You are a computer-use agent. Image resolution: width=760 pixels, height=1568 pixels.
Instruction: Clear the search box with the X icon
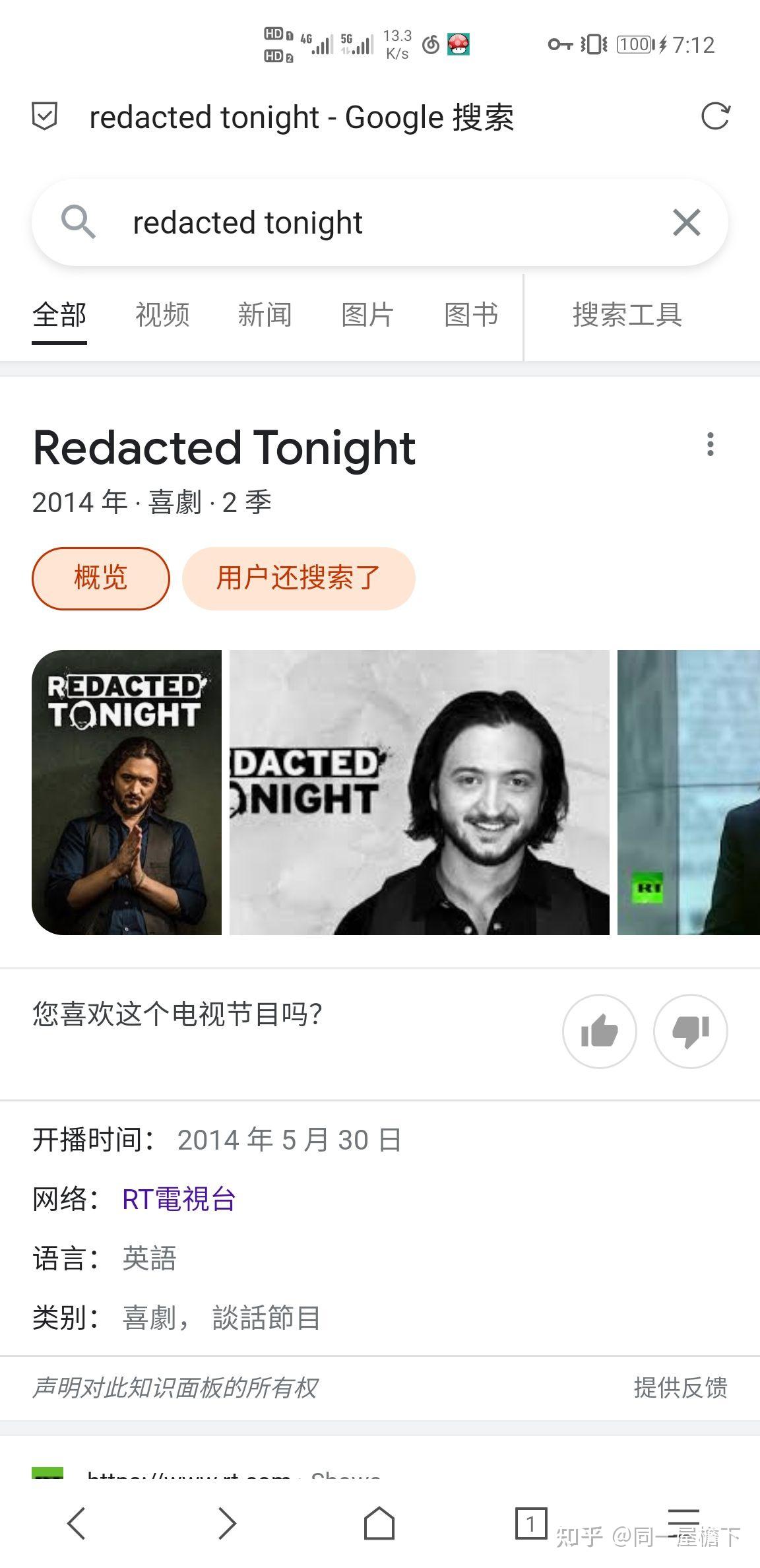(x=686, y=222)
